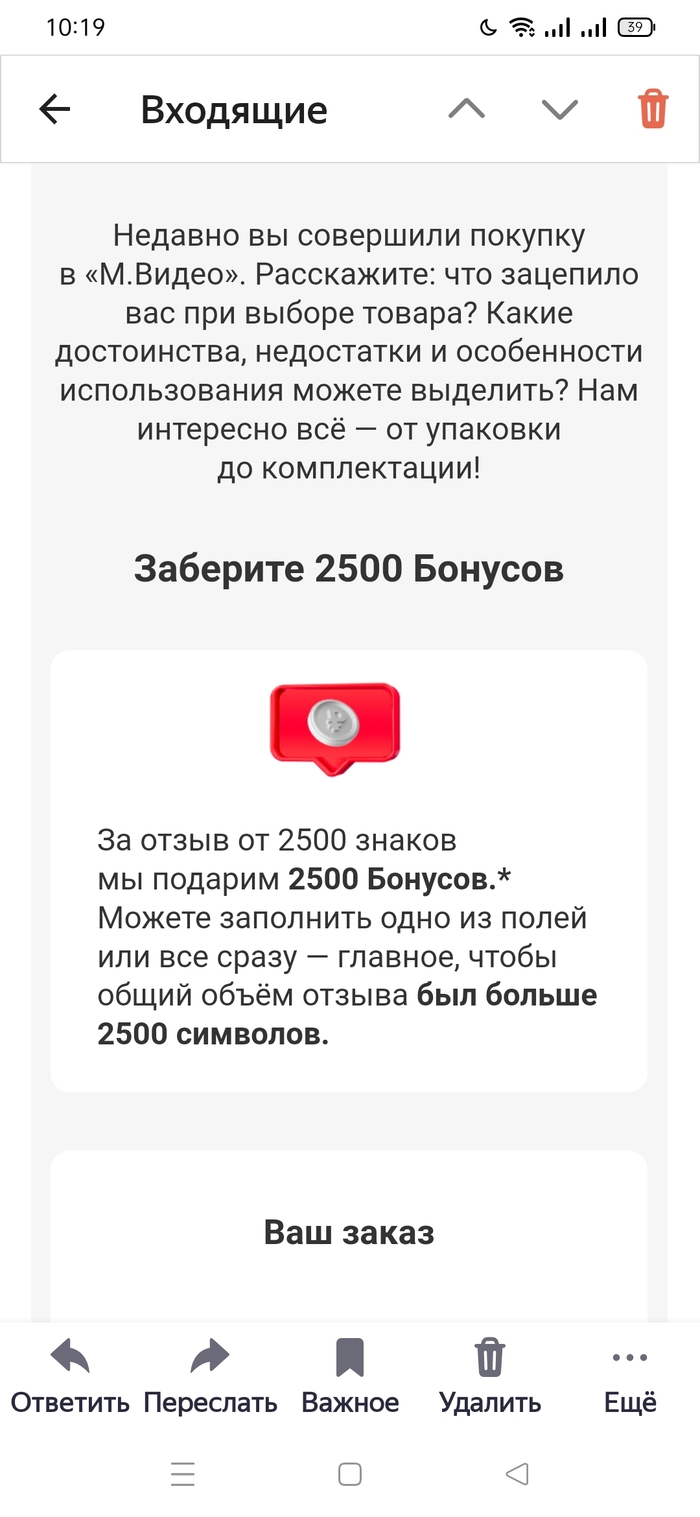Go to the system home screen
Viewport: 700px width, 1517px height.
pos(350,1473)
